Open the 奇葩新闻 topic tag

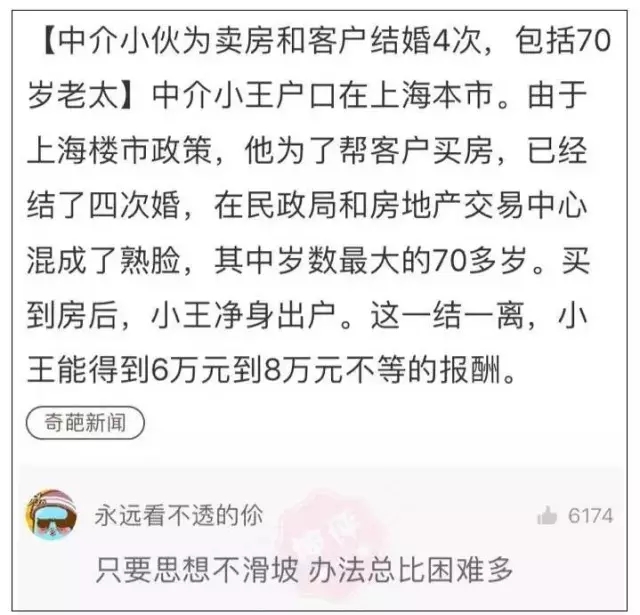[85, 422]
